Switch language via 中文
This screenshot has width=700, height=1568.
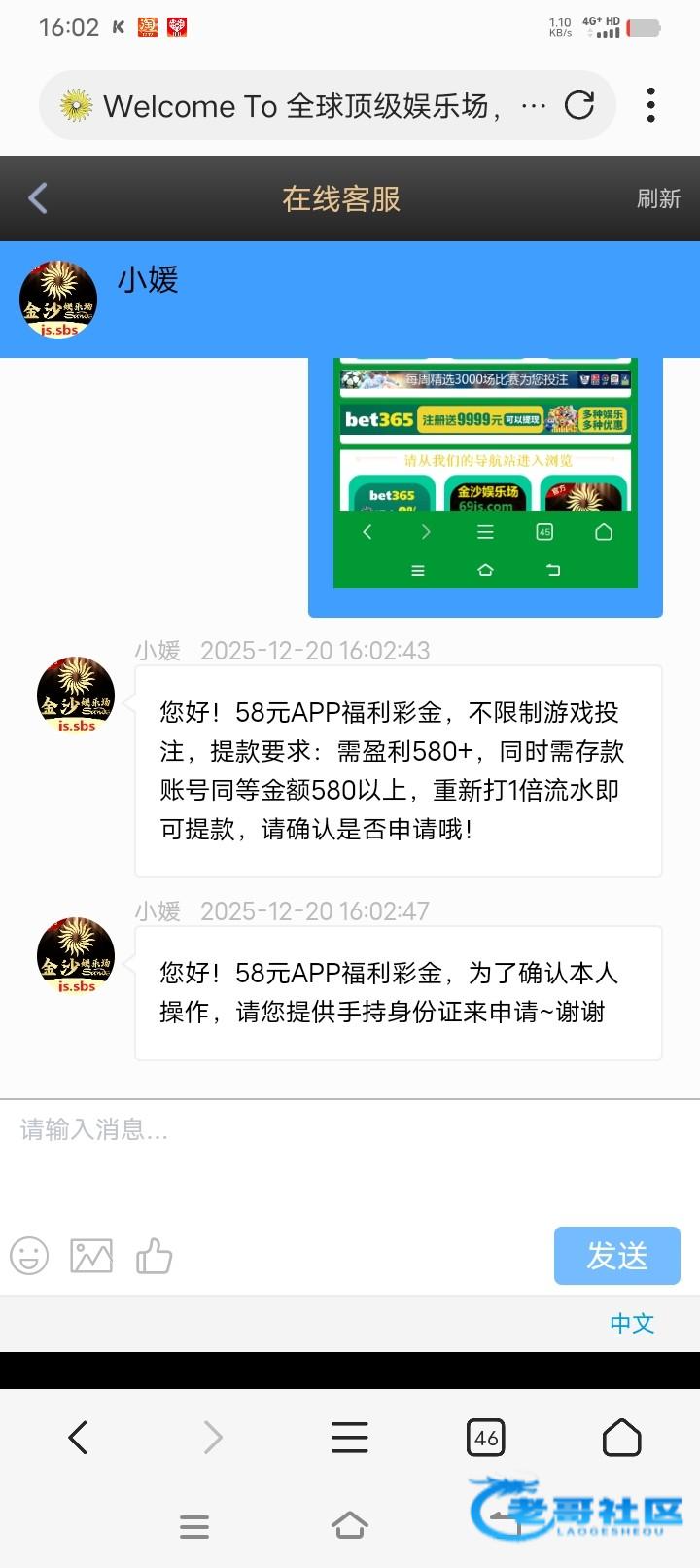632,1323
